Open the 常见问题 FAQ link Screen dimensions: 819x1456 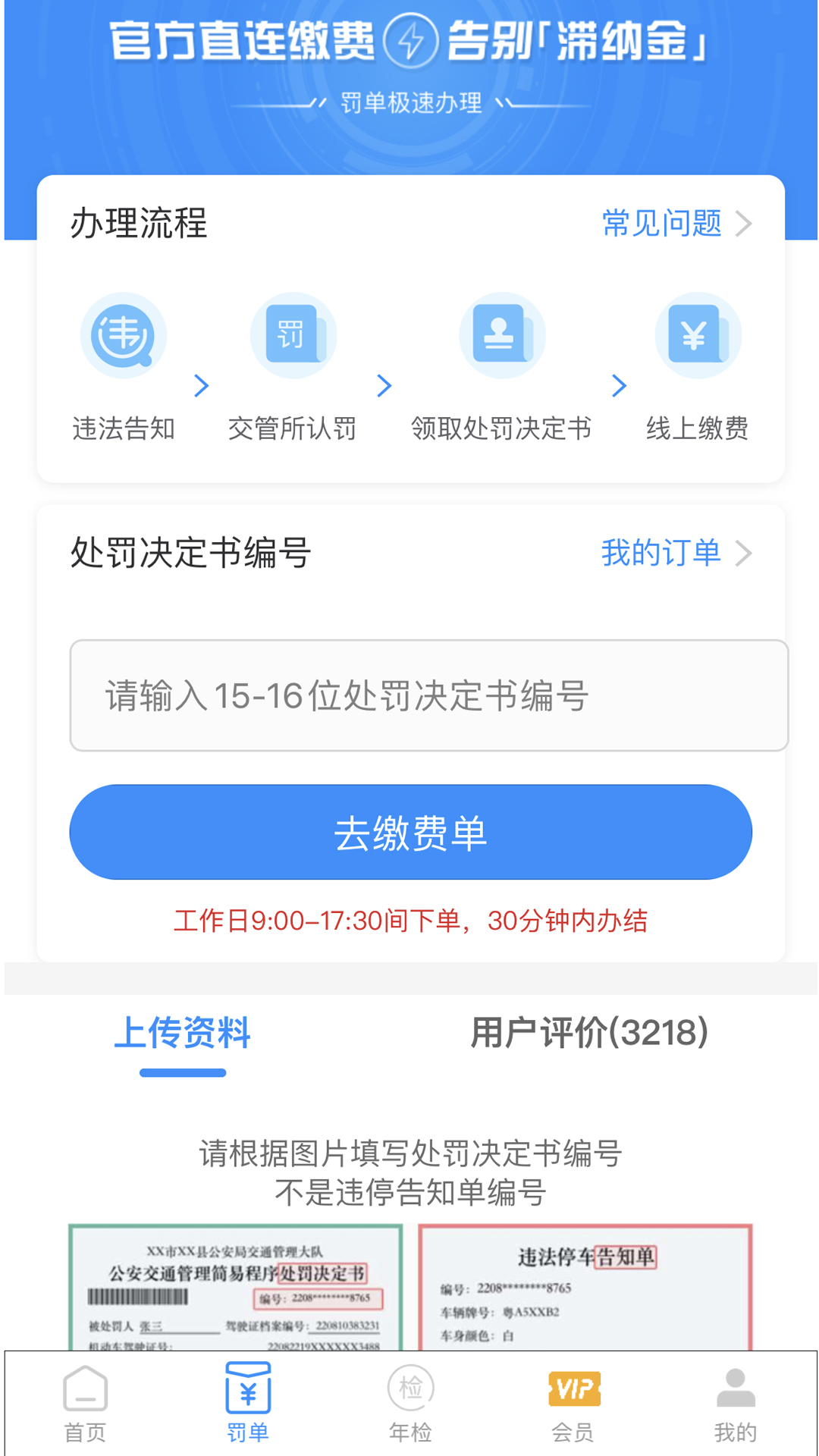[x=675, y=224]
